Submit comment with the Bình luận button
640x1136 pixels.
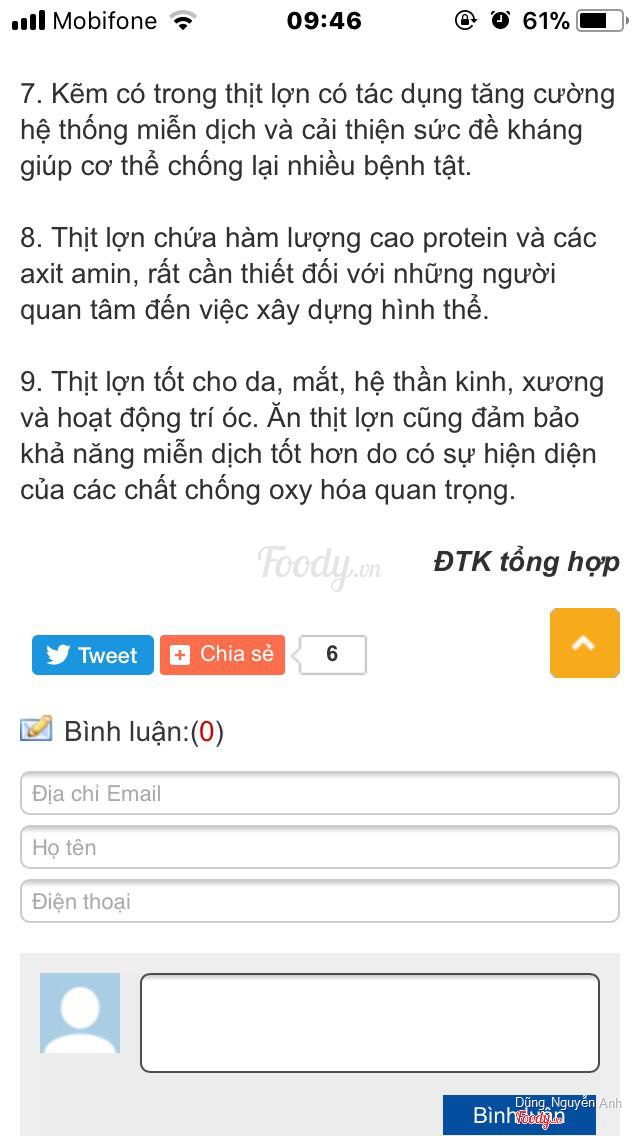pos(519,1115)
